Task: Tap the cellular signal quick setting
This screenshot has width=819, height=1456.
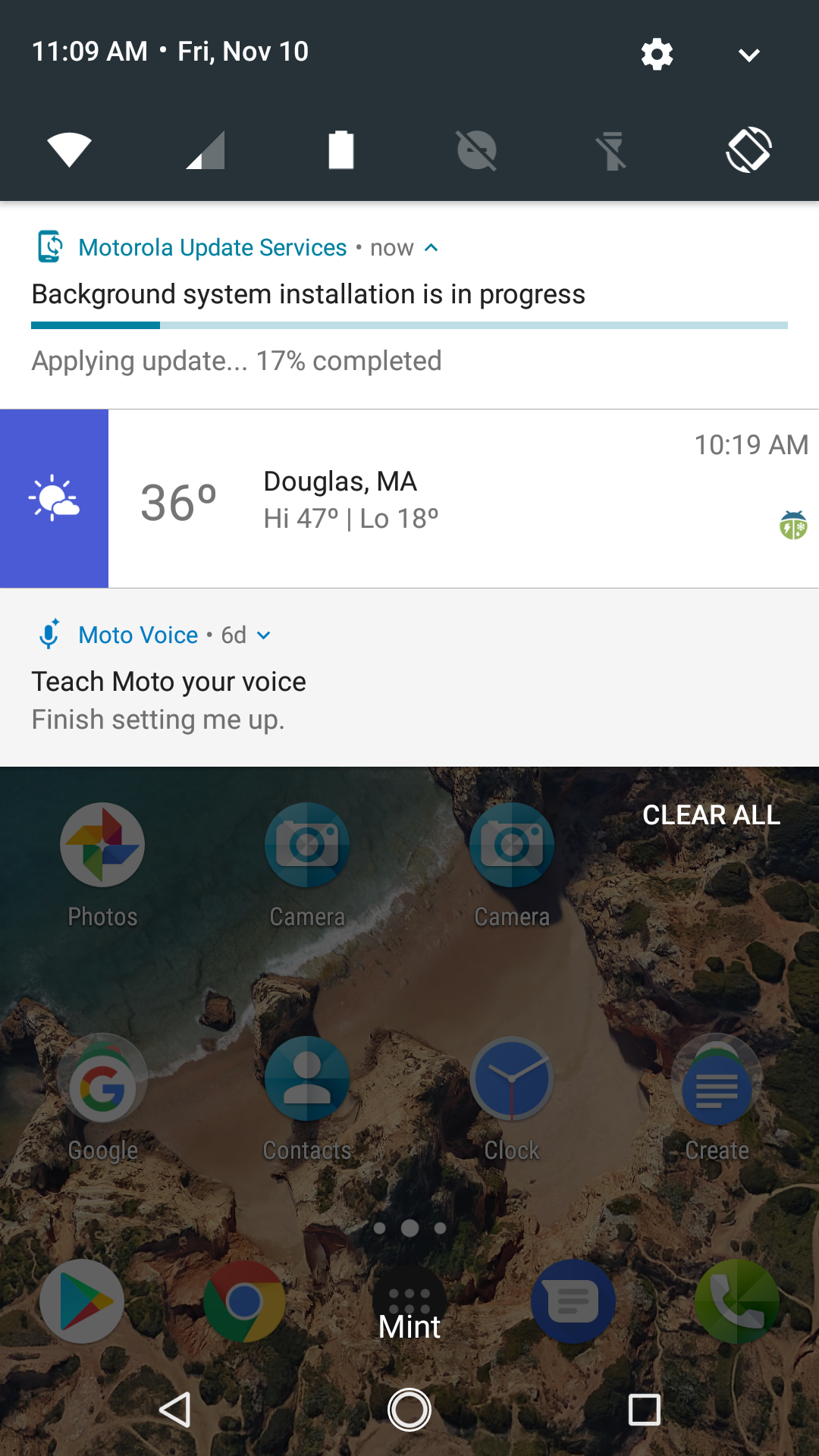Action: tap(205, 150)
